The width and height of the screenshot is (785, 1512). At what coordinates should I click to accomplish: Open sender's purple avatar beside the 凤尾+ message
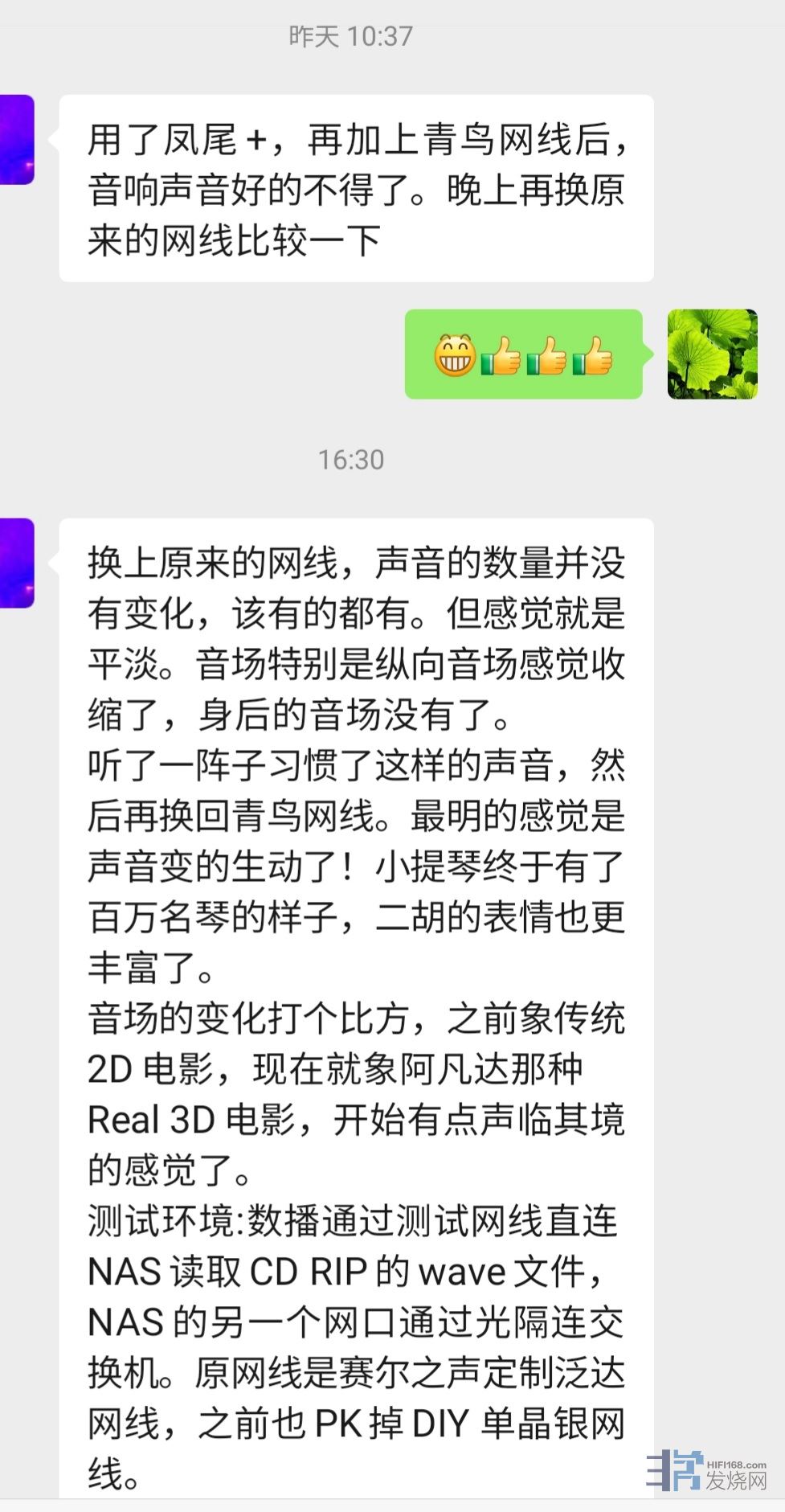(16, 140)
